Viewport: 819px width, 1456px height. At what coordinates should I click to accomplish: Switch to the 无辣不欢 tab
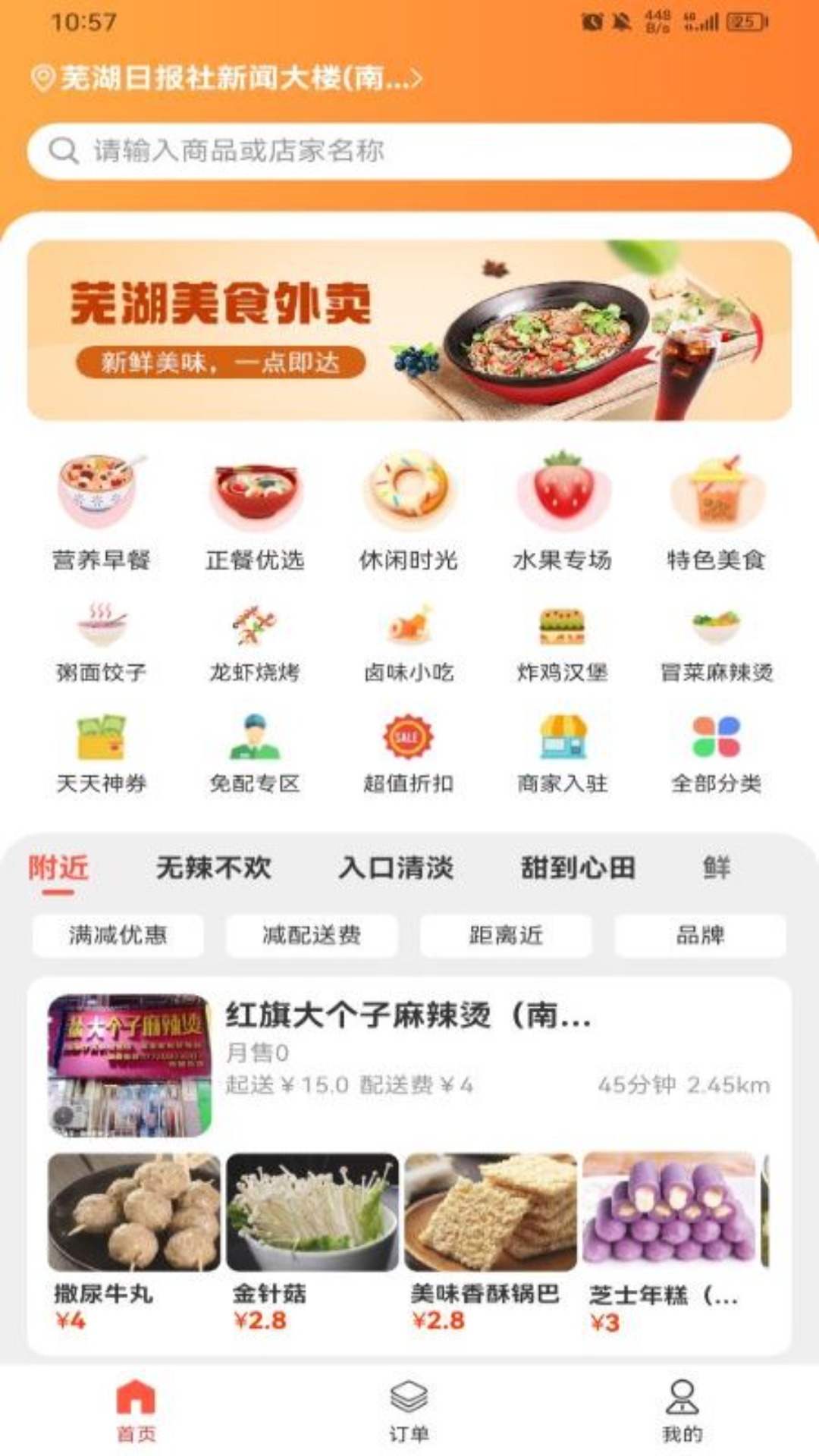click(213, 868)
